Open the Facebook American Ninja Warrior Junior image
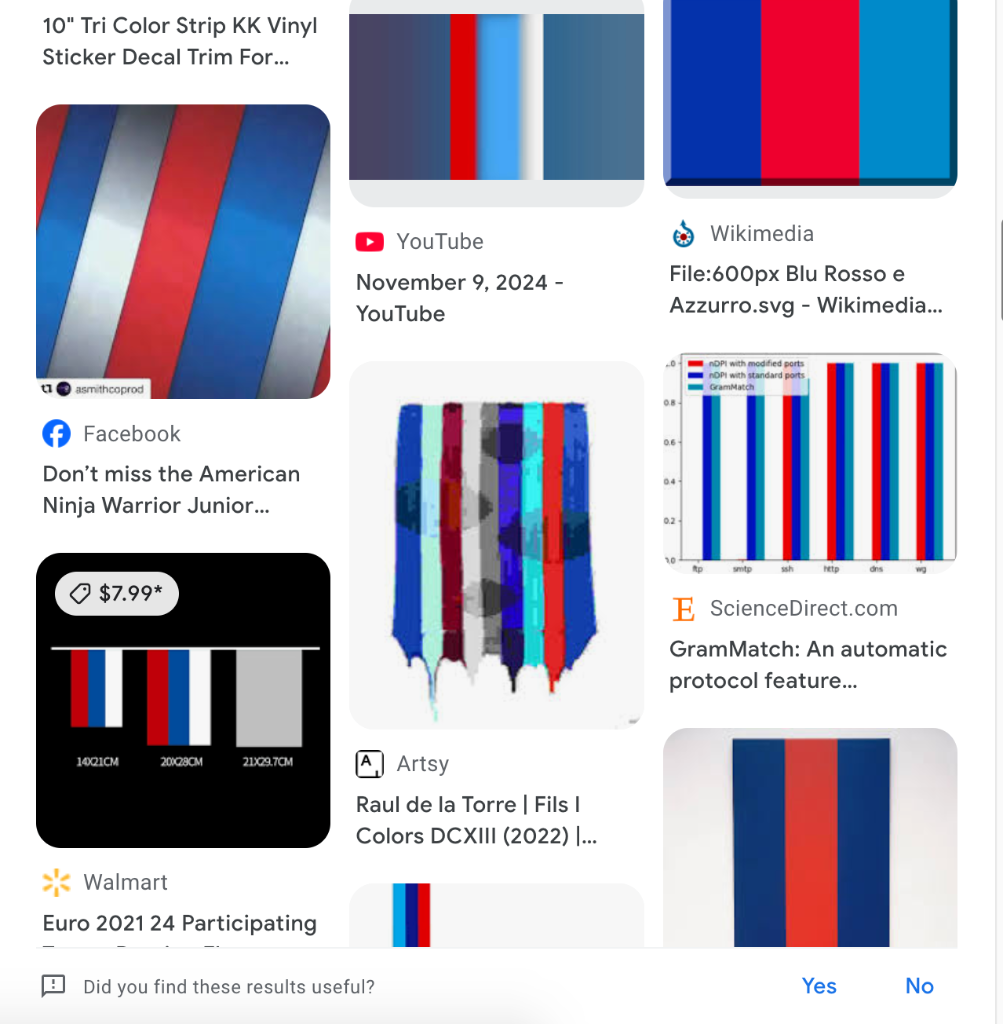 [183, 252]
